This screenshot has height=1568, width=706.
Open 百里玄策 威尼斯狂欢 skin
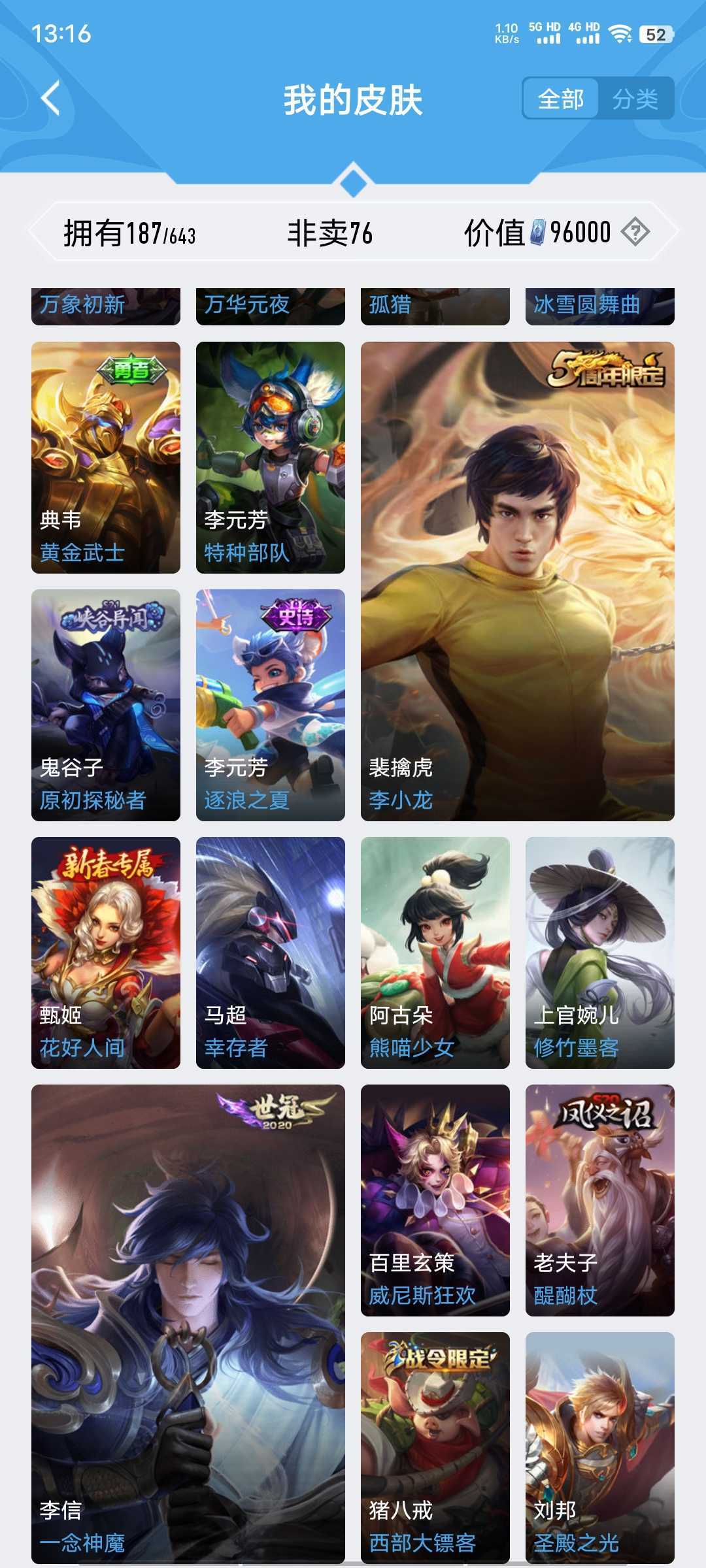[x=435, y=1200]
